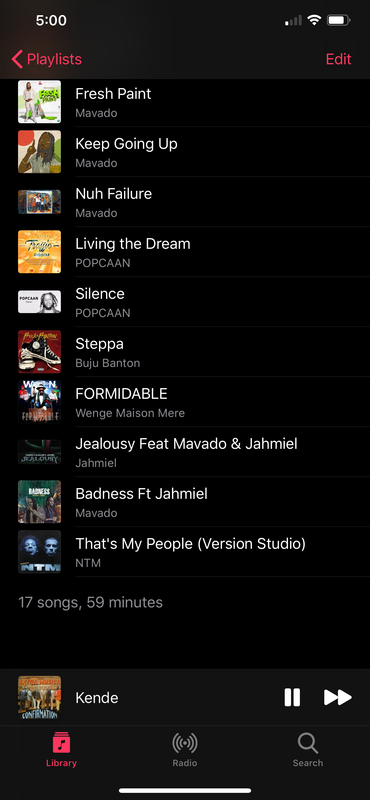Play Living the Dream by POPCAAN
This screenshot has width=370, height=800.
[185, 252]
